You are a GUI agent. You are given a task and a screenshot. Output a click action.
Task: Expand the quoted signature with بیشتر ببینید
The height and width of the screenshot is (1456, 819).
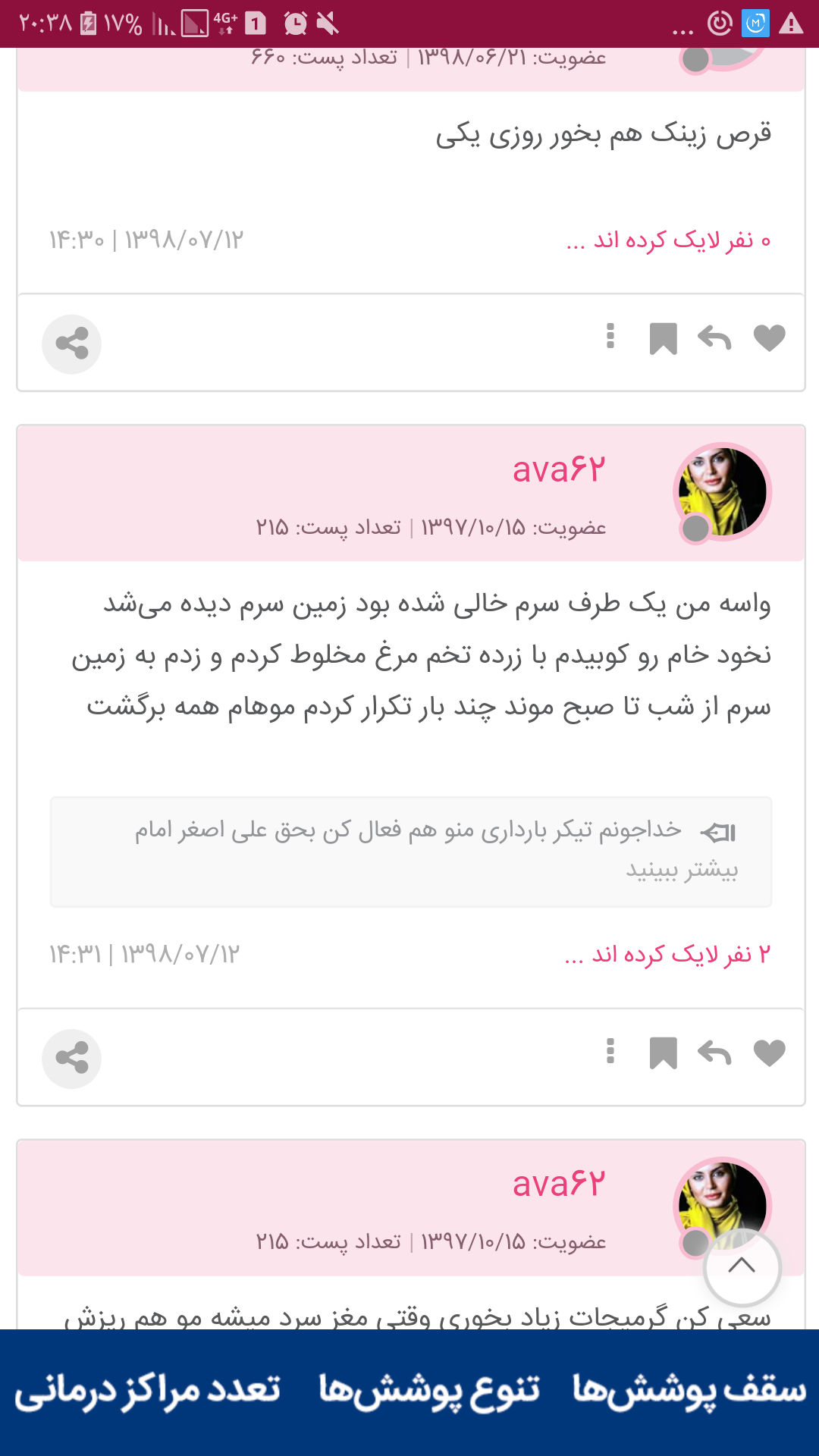(682, 870)
